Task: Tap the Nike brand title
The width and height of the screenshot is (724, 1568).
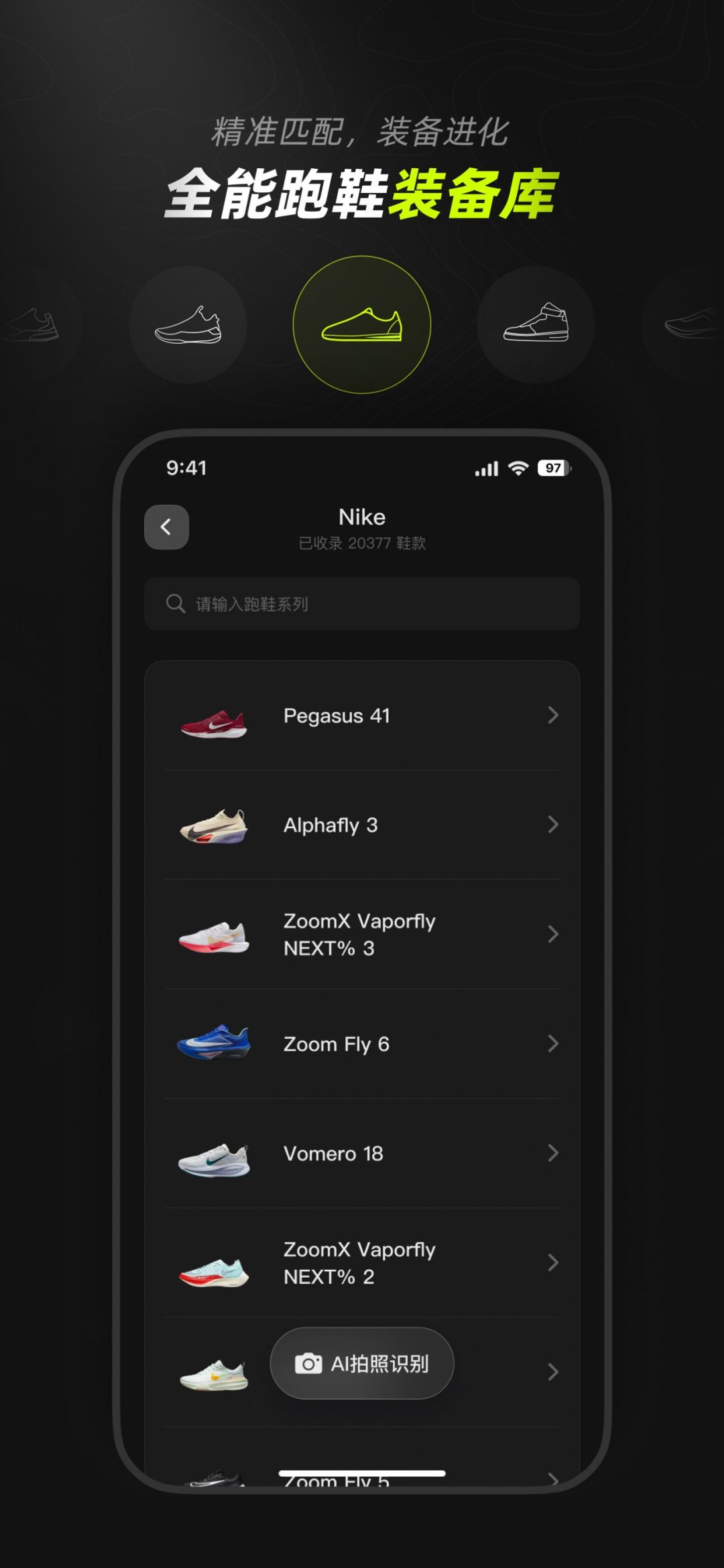Action: (362, 517)
